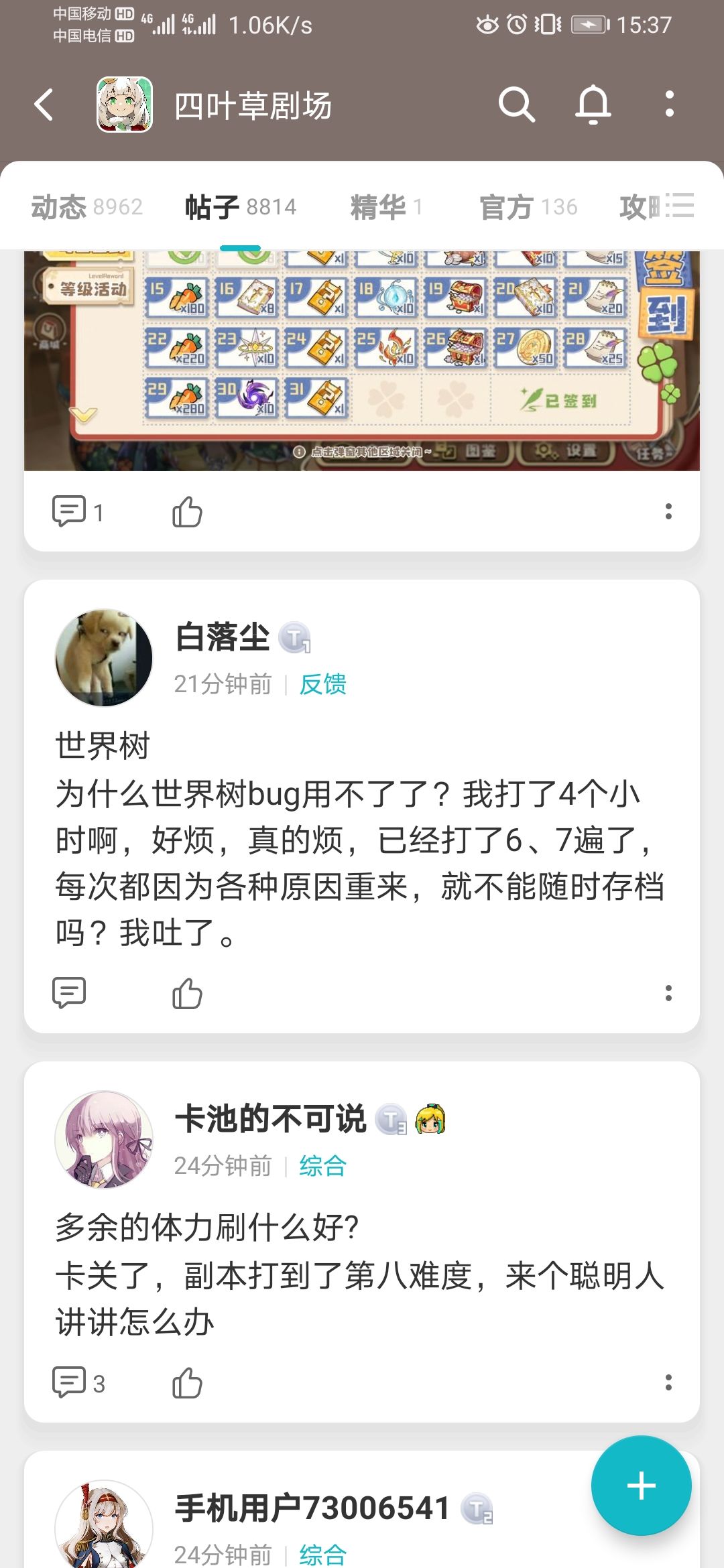The width and height of the screenshot is (724, 1568).
Task: Like 白落尘's 世界树 post
Action: tap(187, 993)
